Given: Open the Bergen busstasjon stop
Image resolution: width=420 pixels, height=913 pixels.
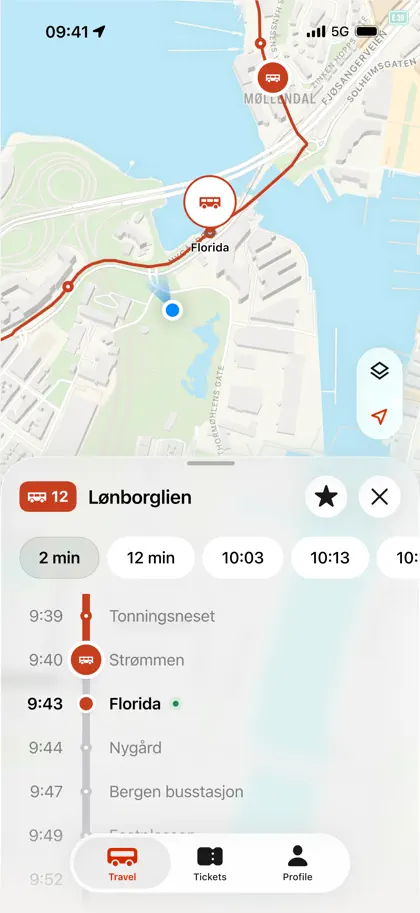Looking at the screenshot, I should pyautogui.click(x=177, y=792).
